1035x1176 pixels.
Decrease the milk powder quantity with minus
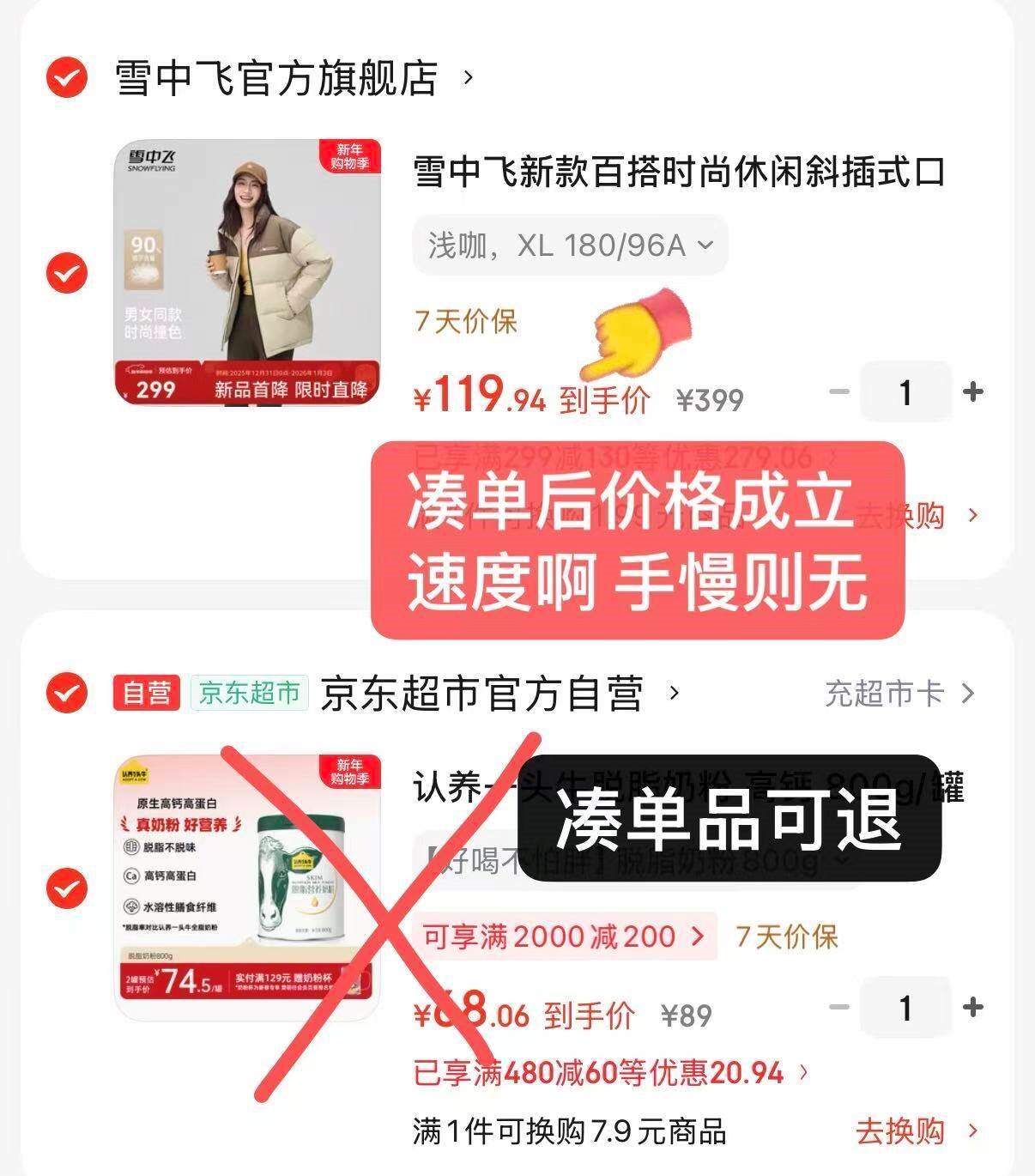(x=839, y=1007)
